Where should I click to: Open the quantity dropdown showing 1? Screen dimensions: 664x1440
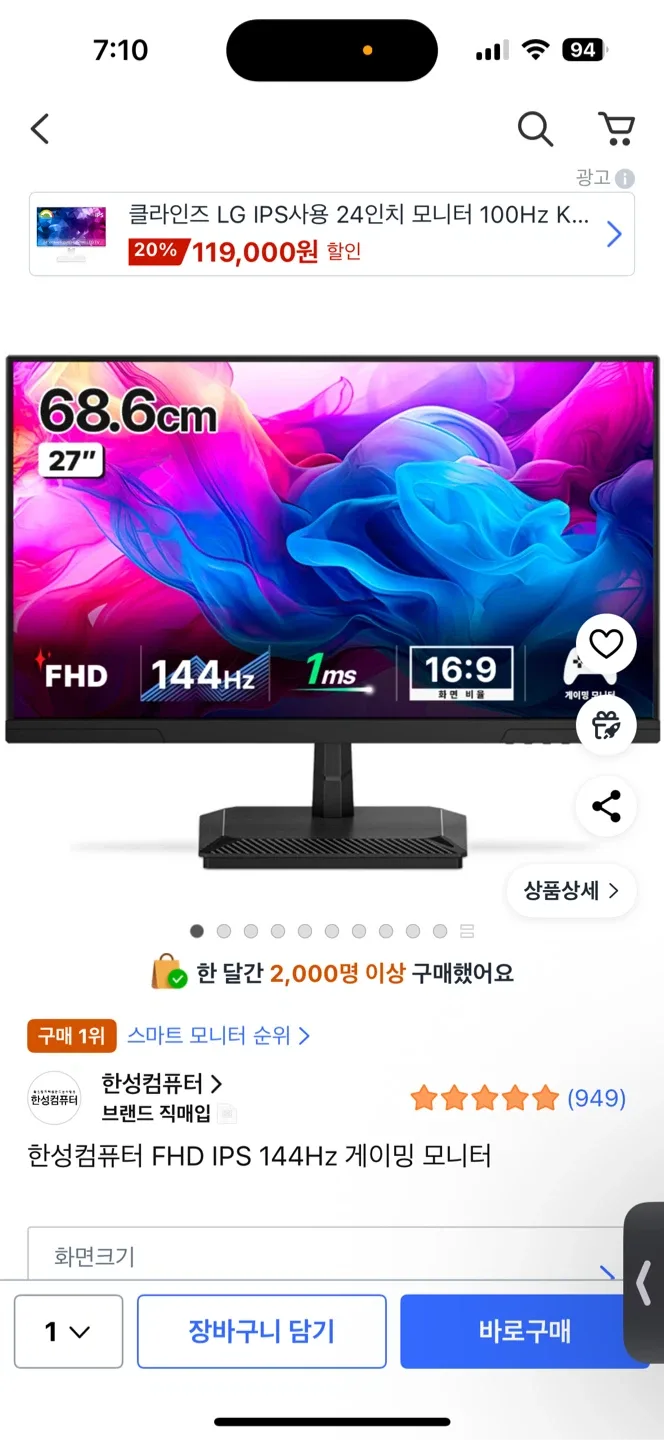pos(68,1332)
